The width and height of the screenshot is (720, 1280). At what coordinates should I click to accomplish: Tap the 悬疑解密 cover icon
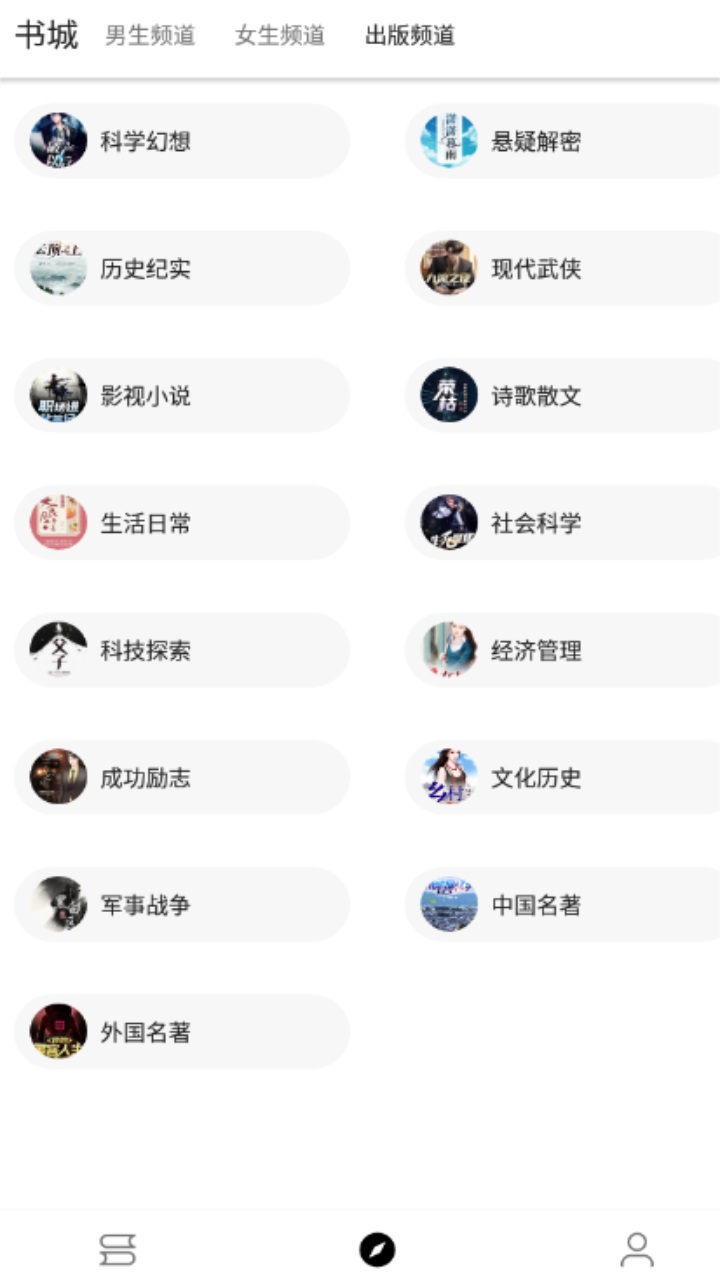click(447, 140)
